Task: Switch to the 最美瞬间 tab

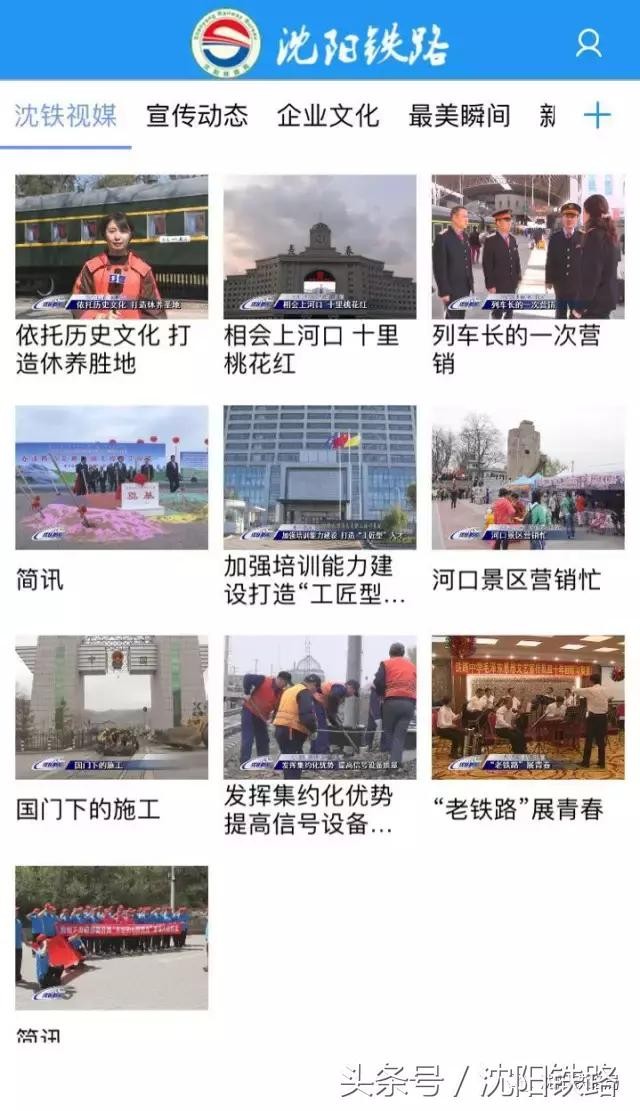Action: 459,115
